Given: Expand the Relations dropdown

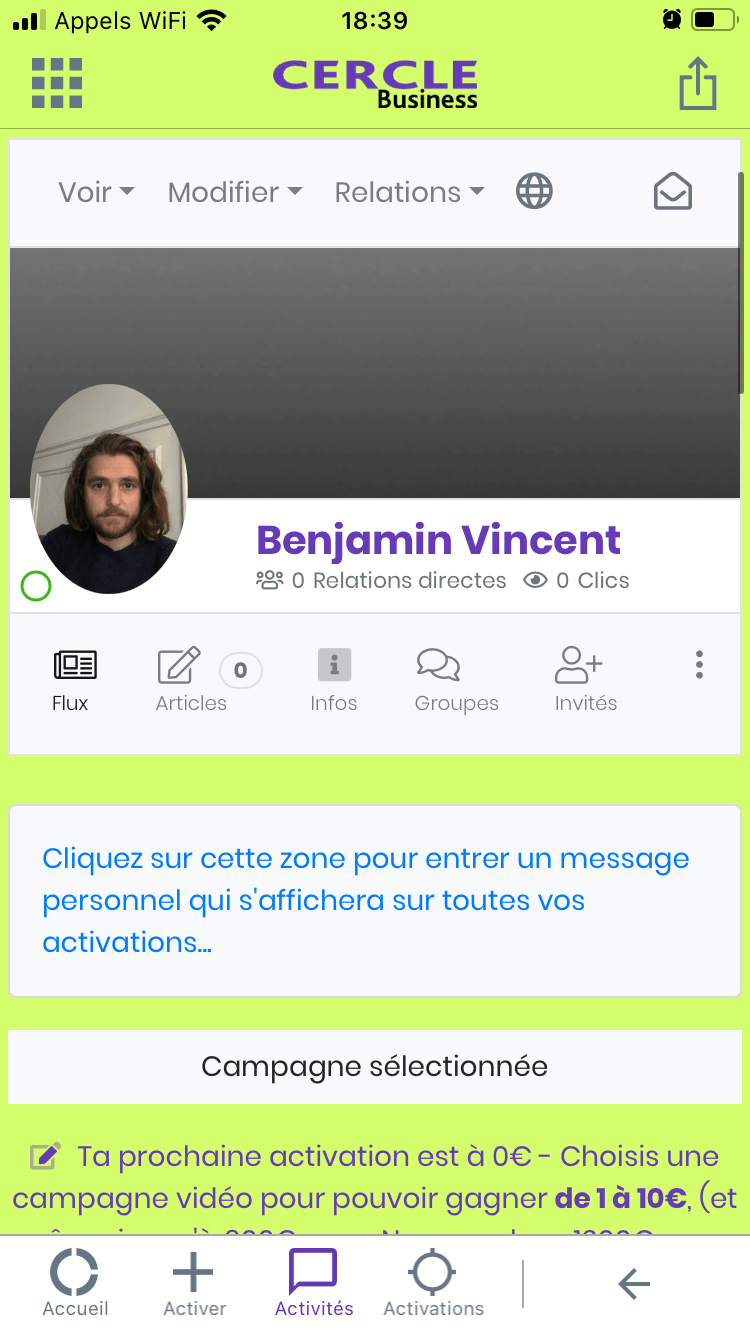Looking at the screenshot, I should (x=409, y=192).
